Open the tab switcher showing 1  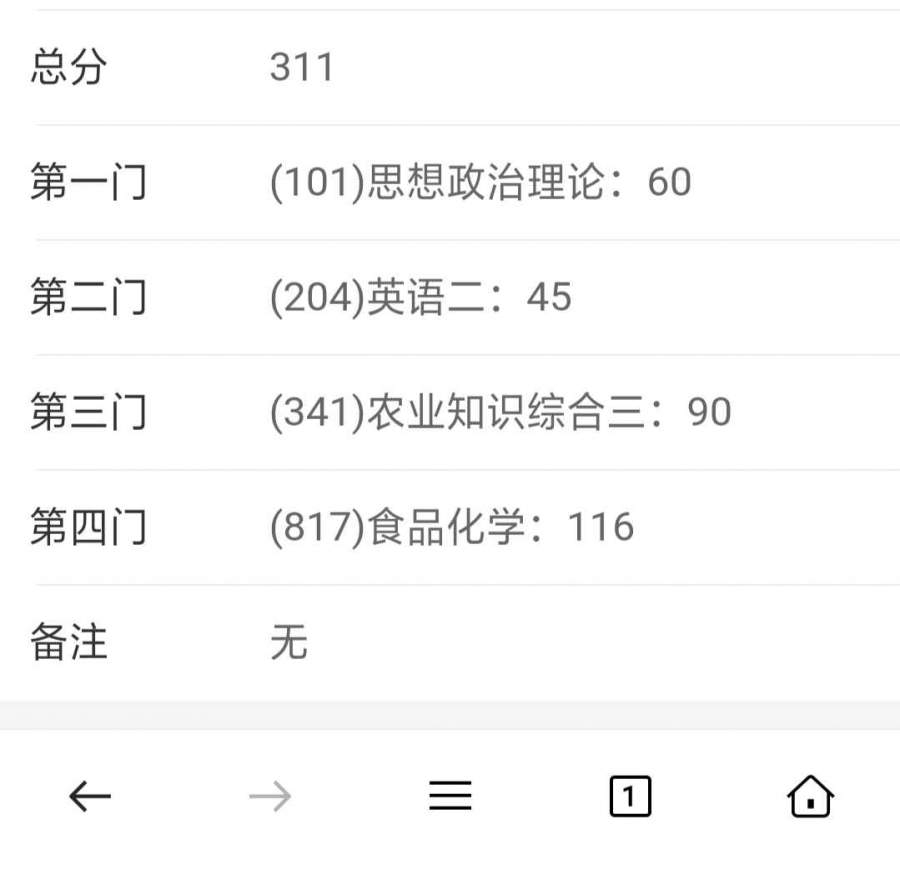pos(630,797)
